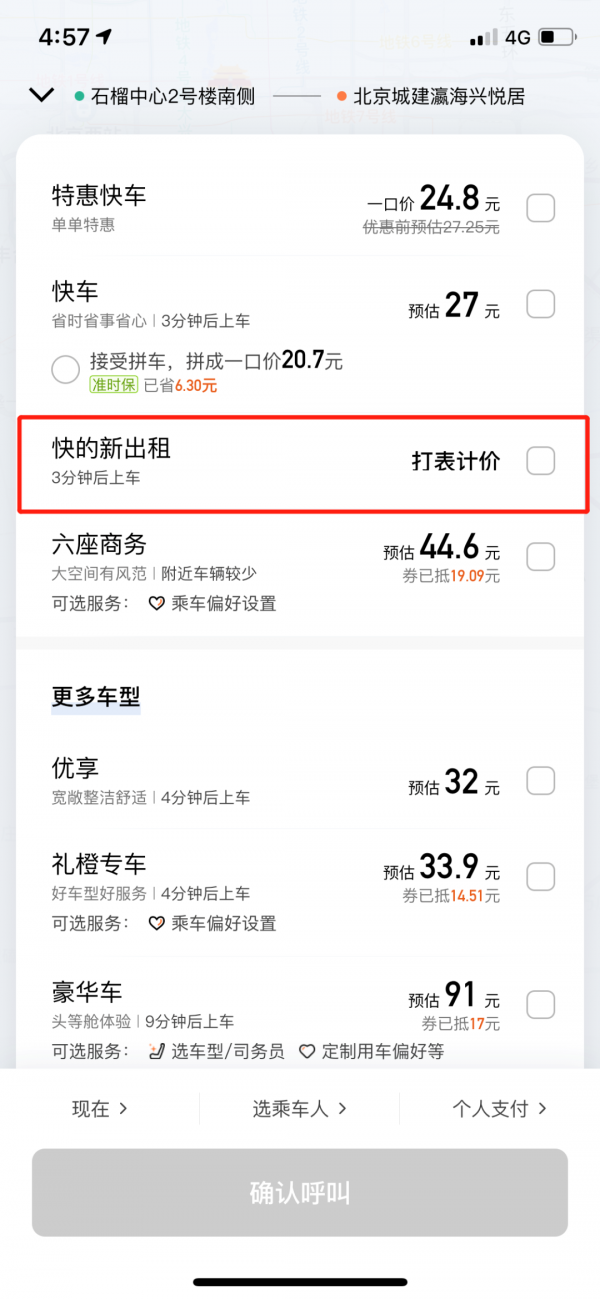The image size is (600, 1299).
Task: Change departure time via 现在
Action: [100, 1108]
